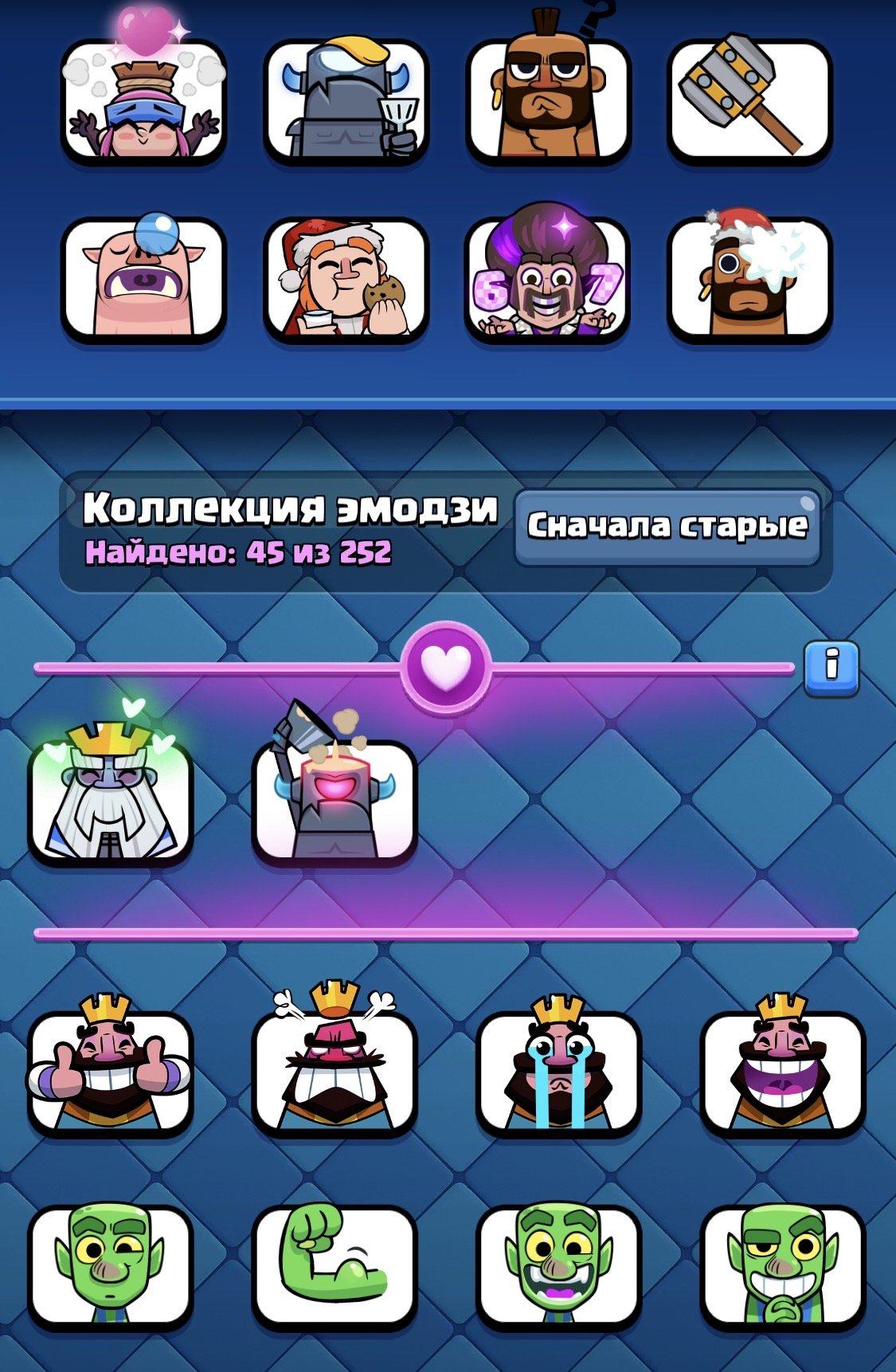The height and width of the screenshot is (1372, 896).
Task: Open the Royal Ghost king with hearts emote
Action: coord(111,801)
